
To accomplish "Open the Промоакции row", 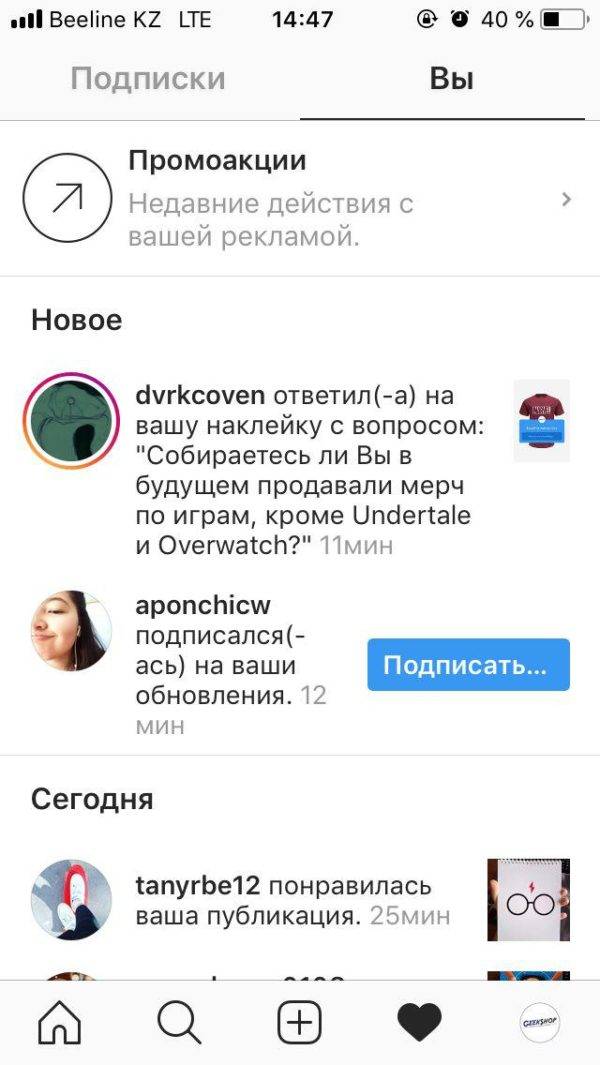I will pos(300,200).
